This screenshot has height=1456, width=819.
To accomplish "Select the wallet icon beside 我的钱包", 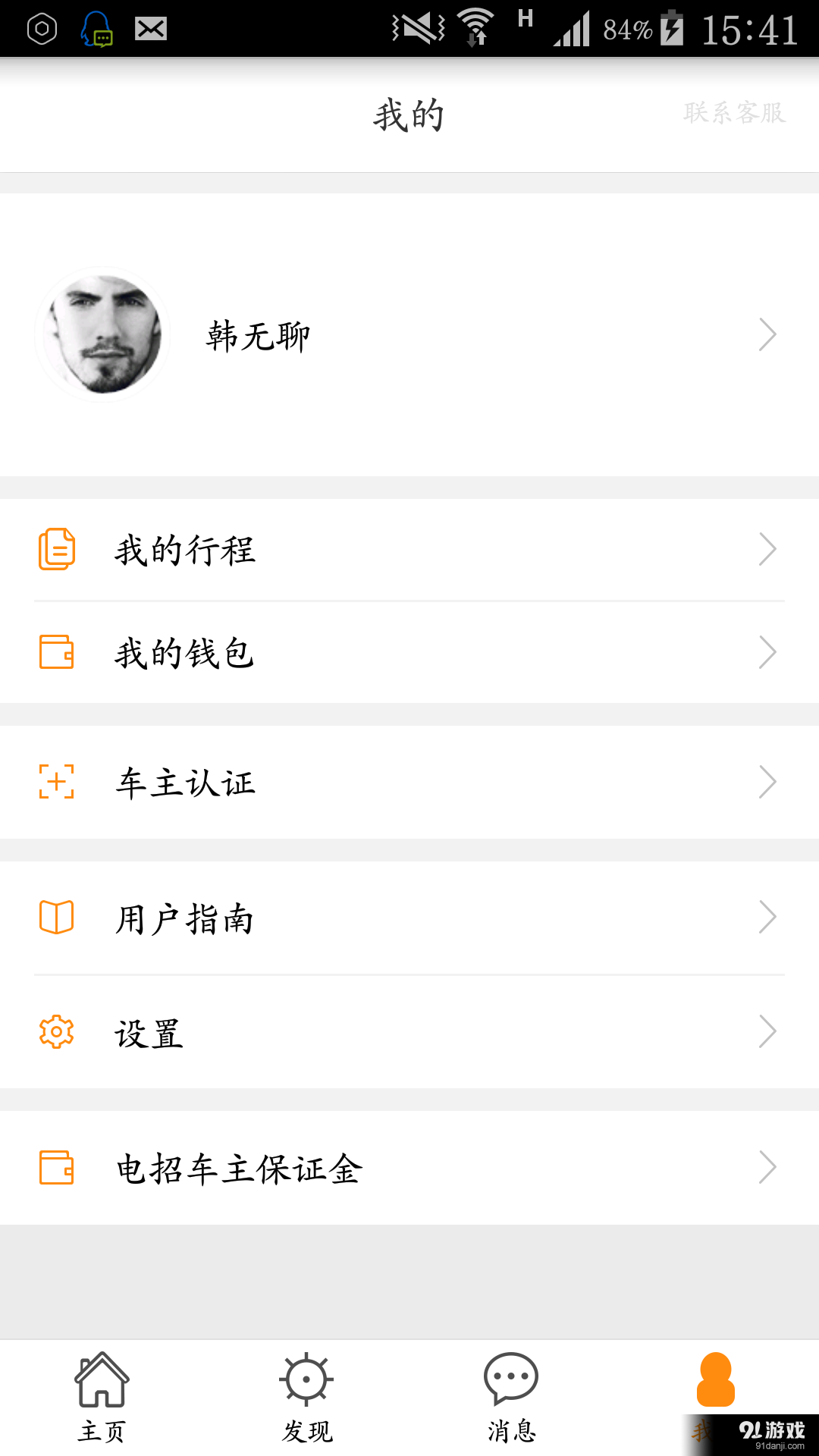I will pos(57,652).
